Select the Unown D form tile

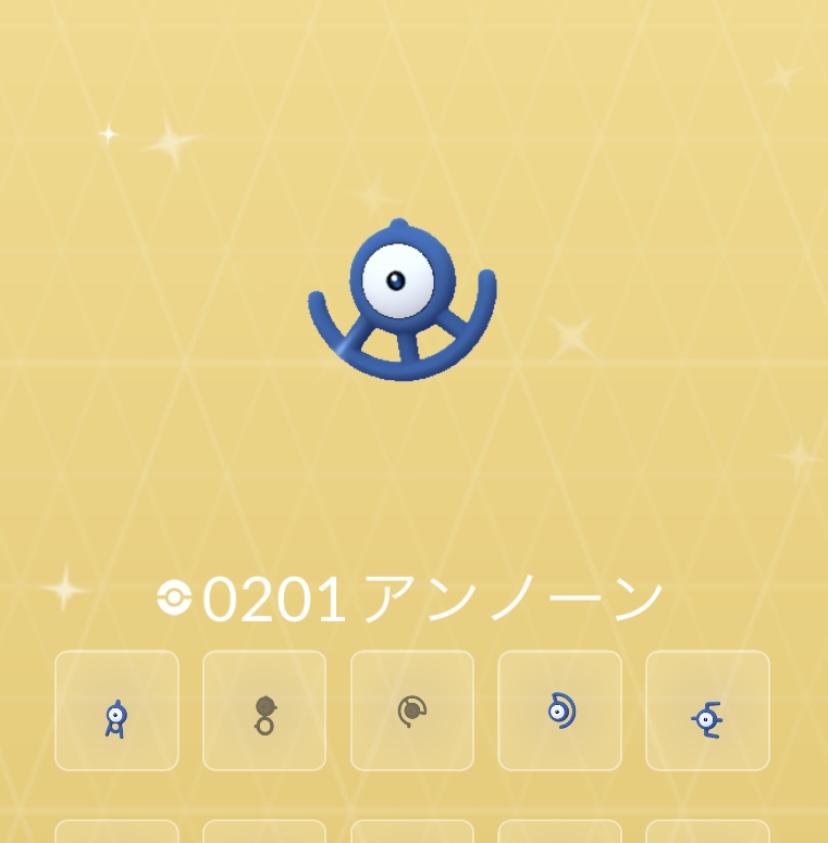pos(560,711)
